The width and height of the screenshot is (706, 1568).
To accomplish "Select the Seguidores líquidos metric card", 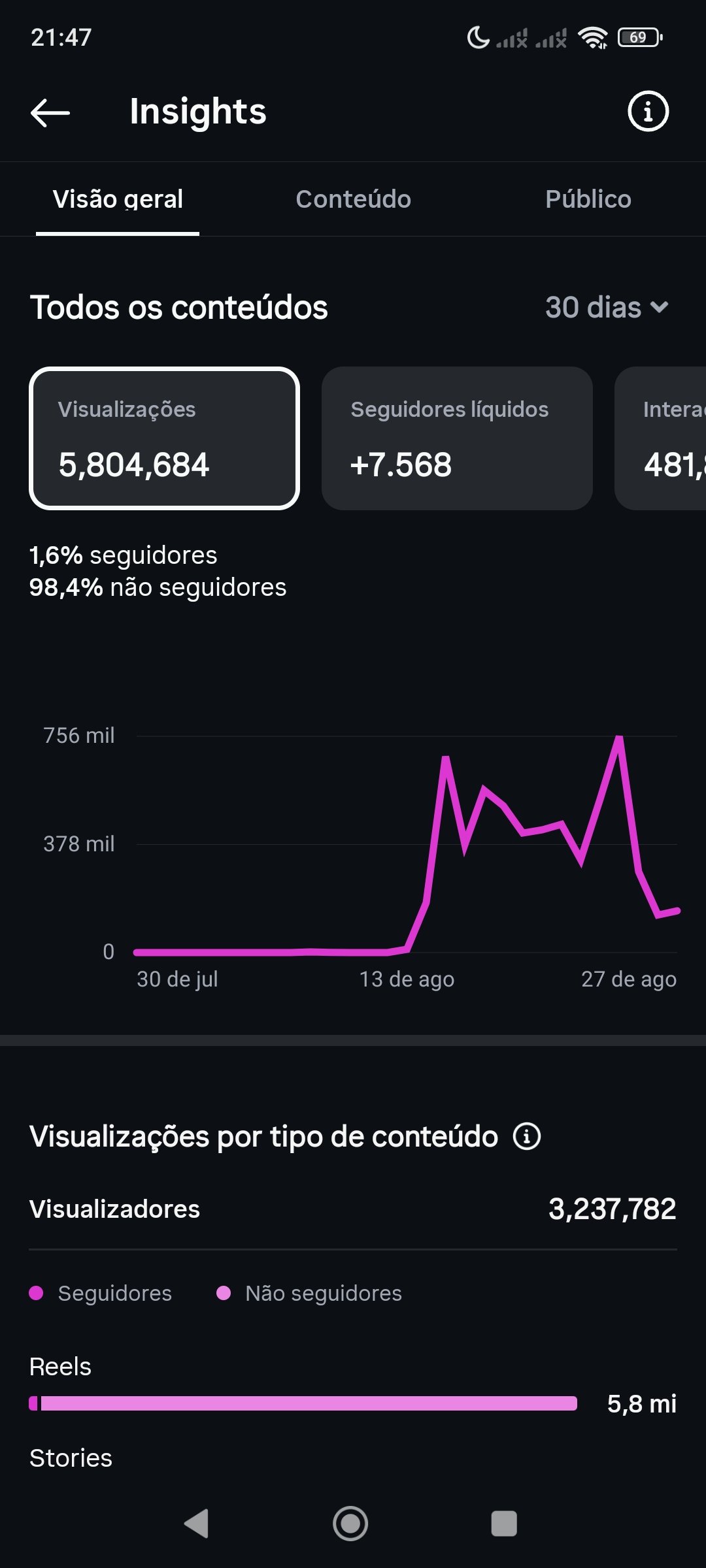I will (457, 438).
